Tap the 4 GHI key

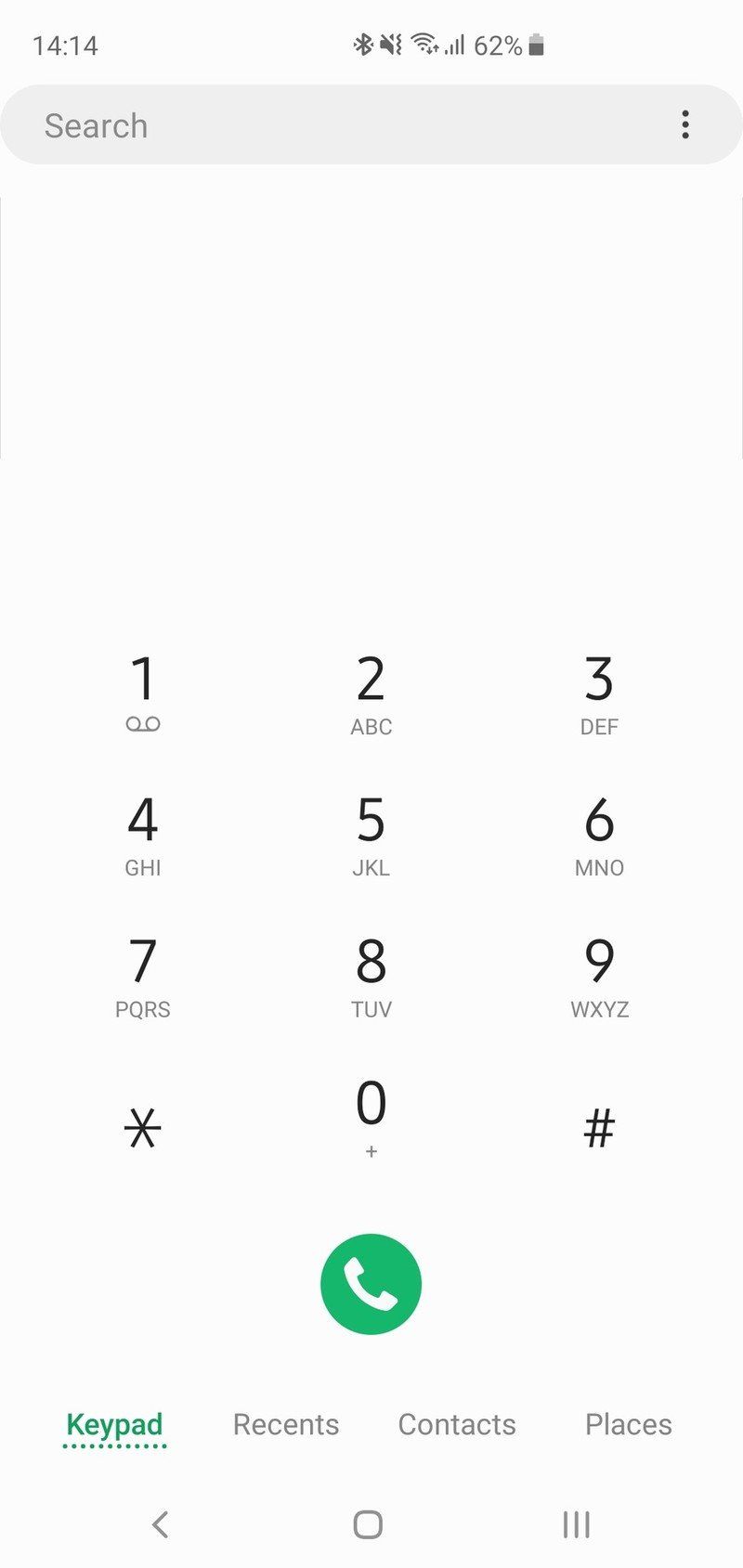(x=143, y=835)
